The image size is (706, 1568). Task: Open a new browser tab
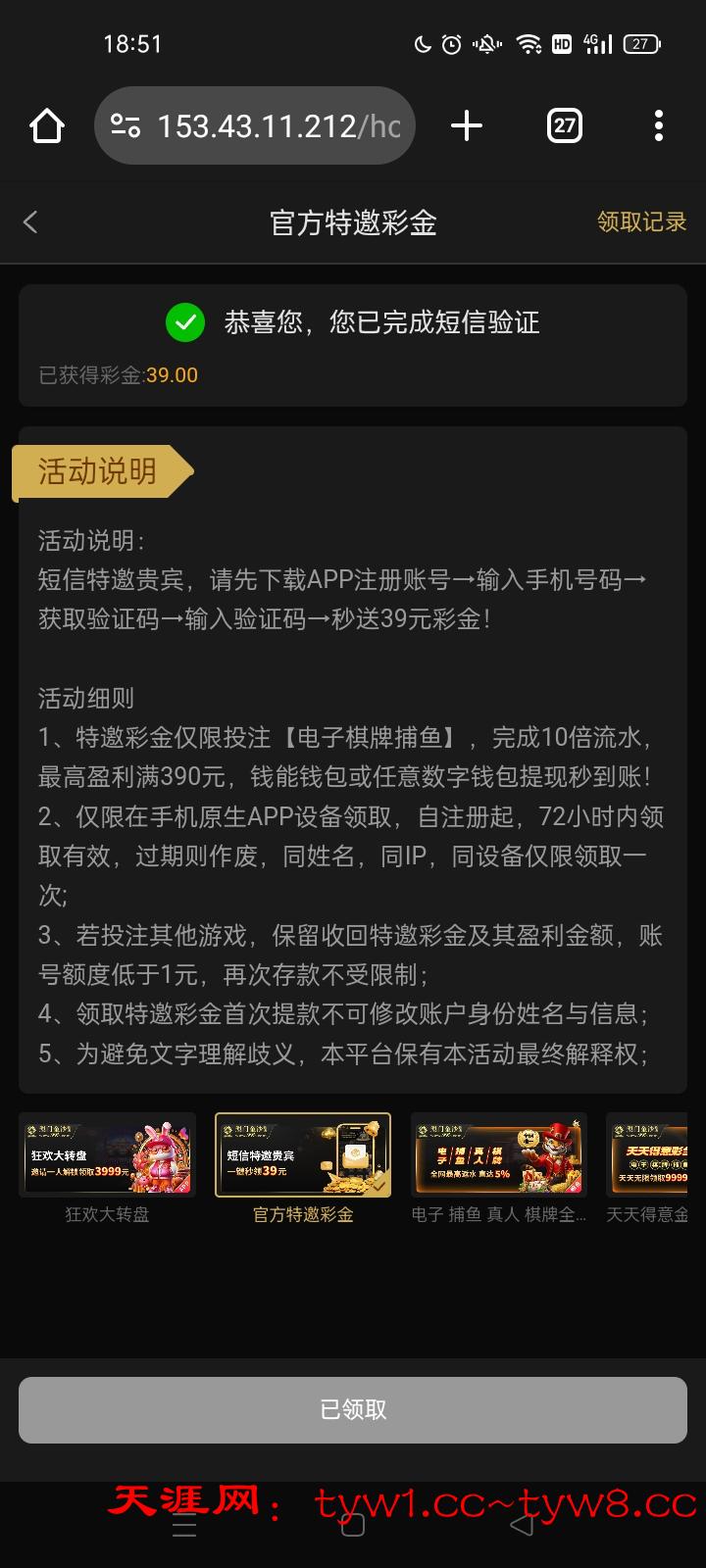click(467, 126)
